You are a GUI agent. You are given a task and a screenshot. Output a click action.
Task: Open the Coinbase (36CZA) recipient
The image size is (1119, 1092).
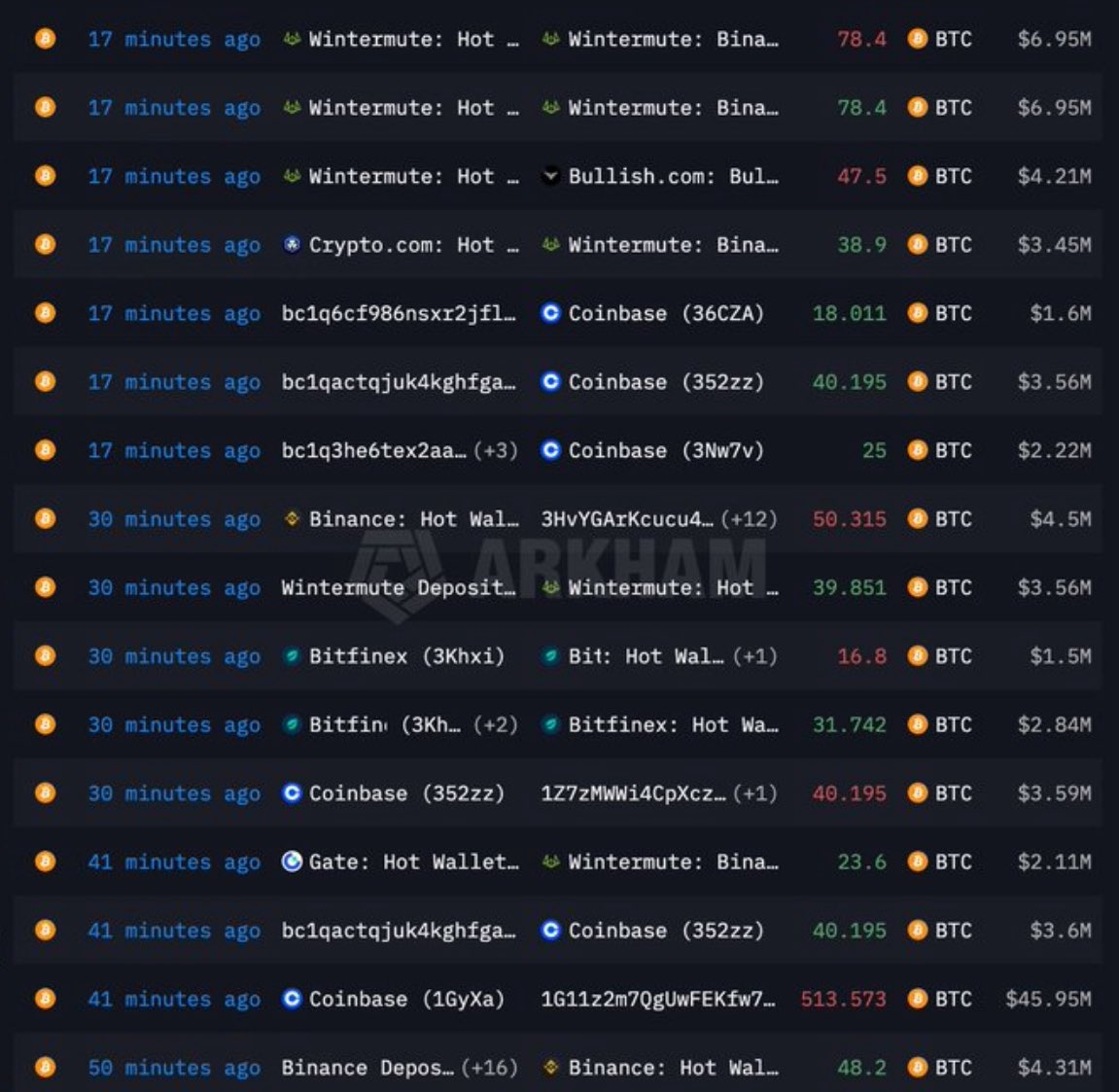tap(665, 314)
